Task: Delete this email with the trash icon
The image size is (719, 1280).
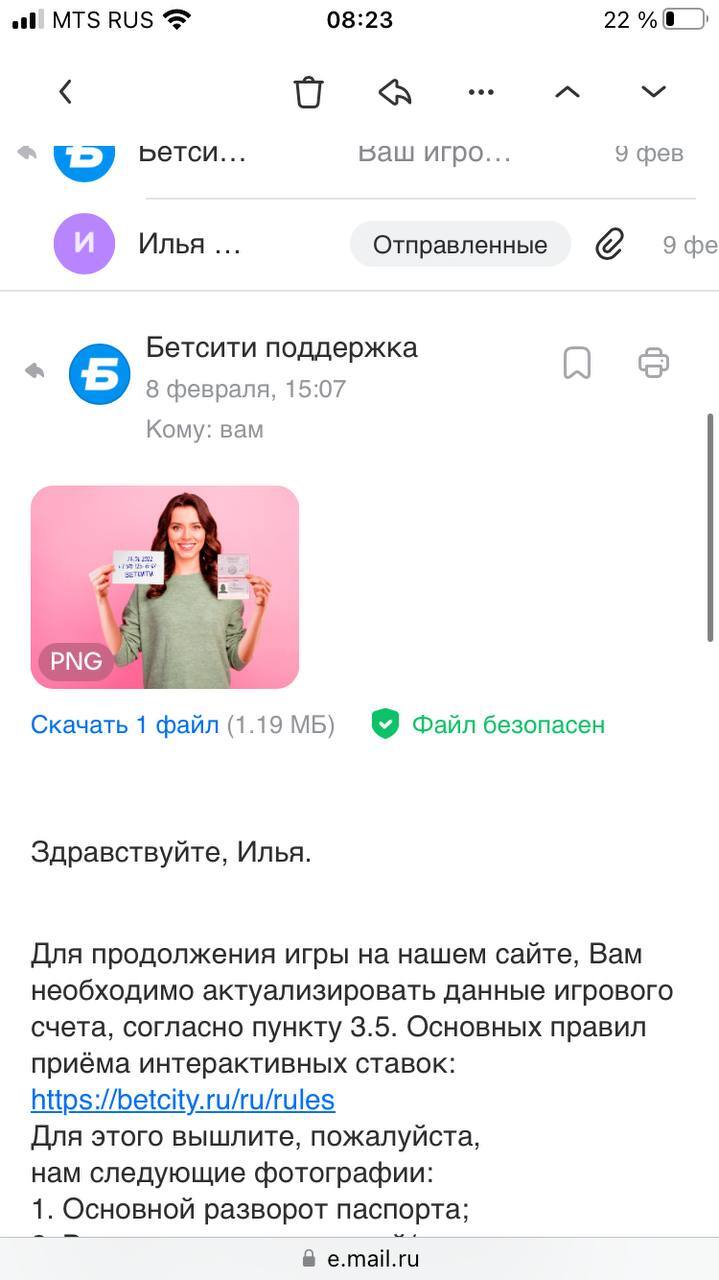Action: [308, 92]
